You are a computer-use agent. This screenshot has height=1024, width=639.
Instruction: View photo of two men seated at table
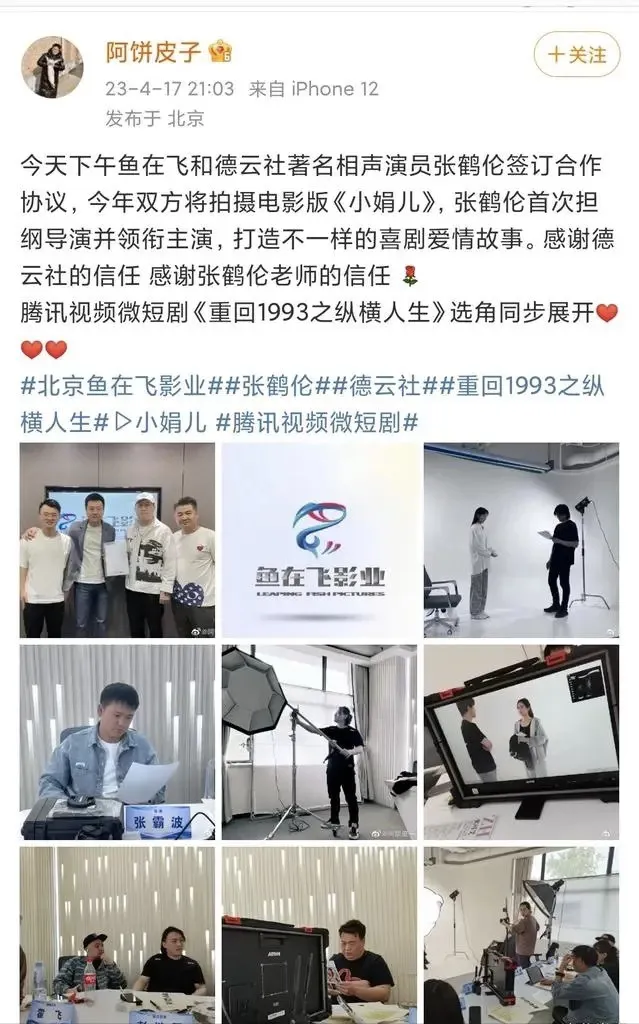tap(117, 935)
